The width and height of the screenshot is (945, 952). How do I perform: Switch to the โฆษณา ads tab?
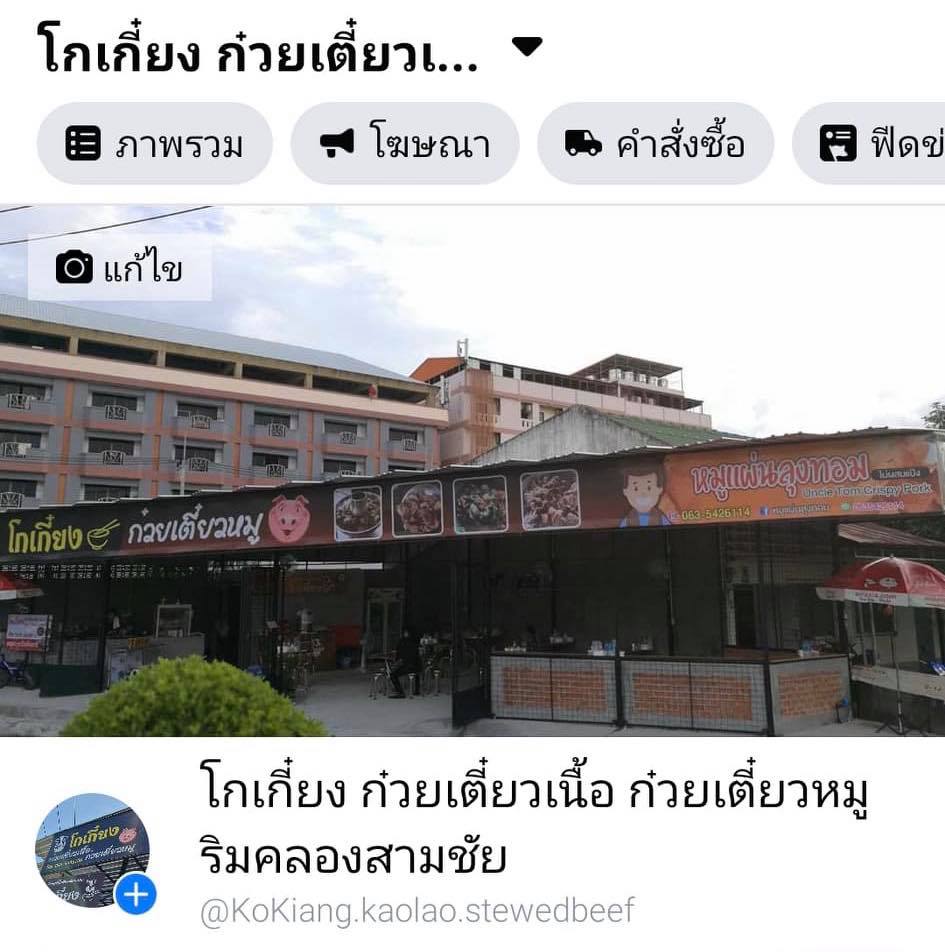pos(405,144)
